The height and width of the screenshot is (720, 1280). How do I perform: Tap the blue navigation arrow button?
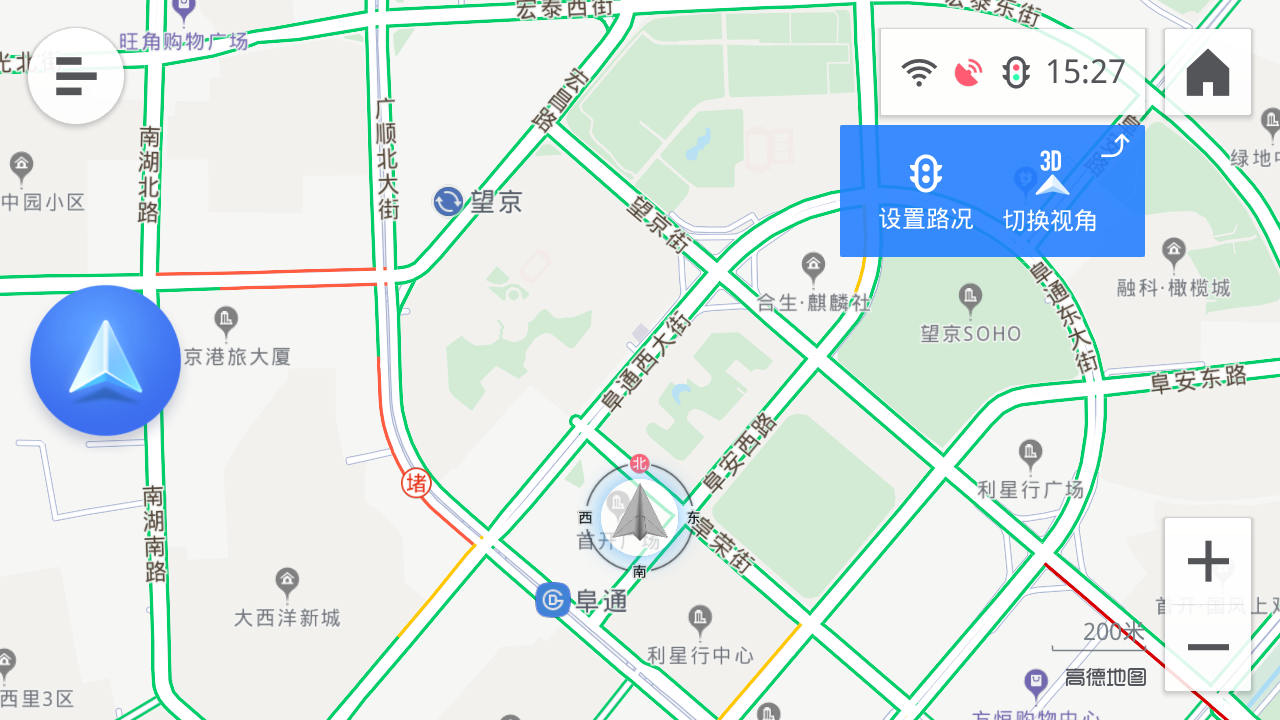coord(105,361)
